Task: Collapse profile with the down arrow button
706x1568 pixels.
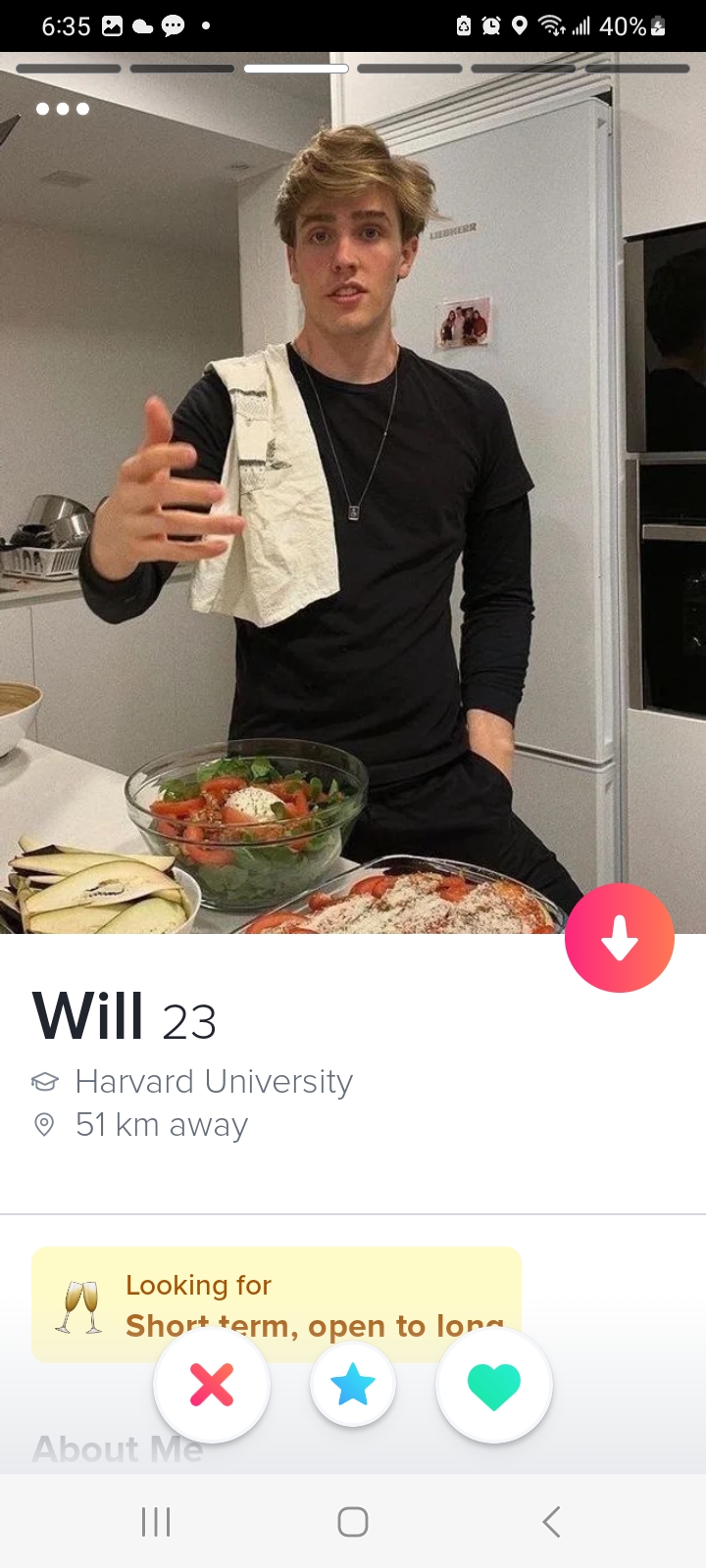Action: click(620, 938)
